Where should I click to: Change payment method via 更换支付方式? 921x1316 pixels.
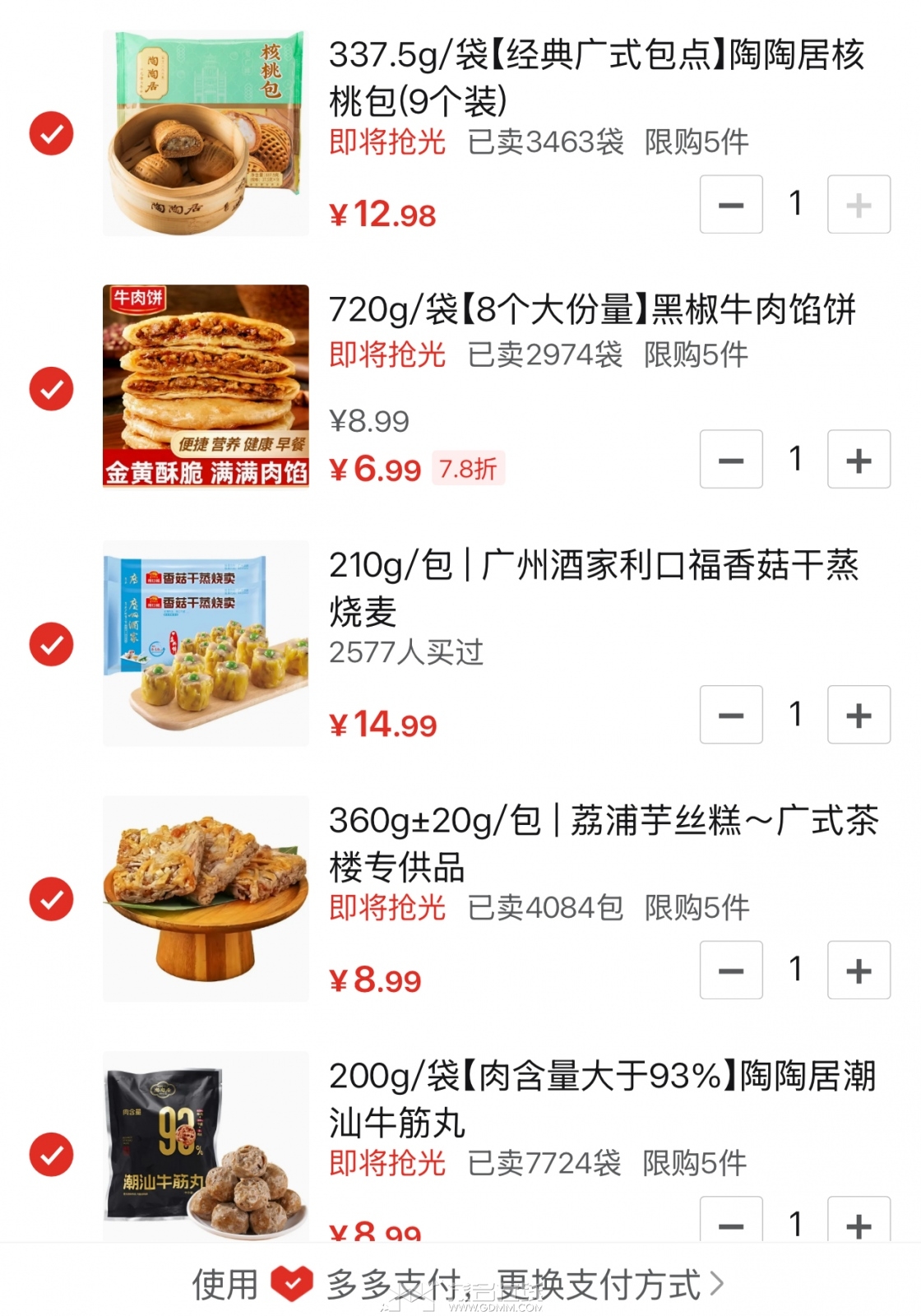[x=609, y=1284]
